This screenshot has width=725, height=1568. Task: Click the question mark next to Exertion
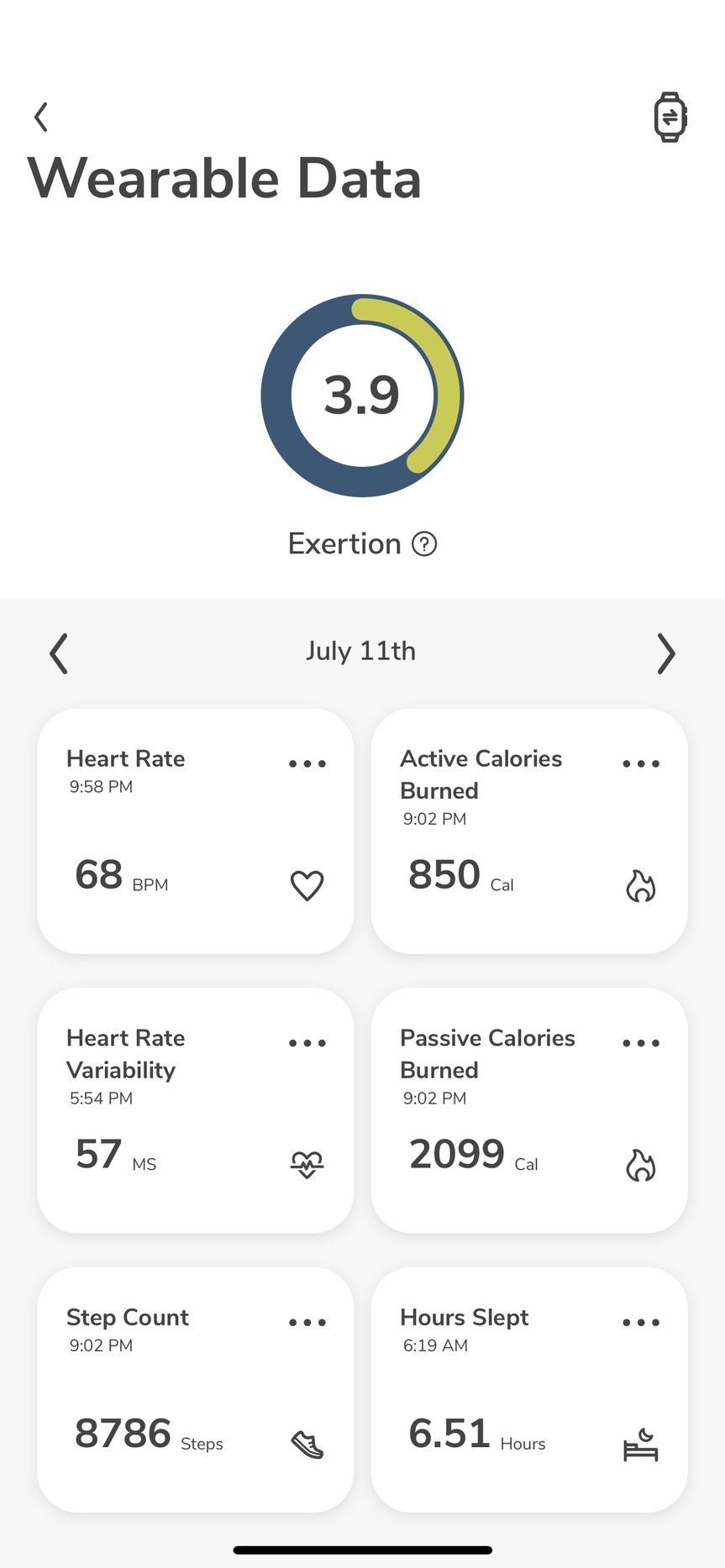(x=425, y=544)
